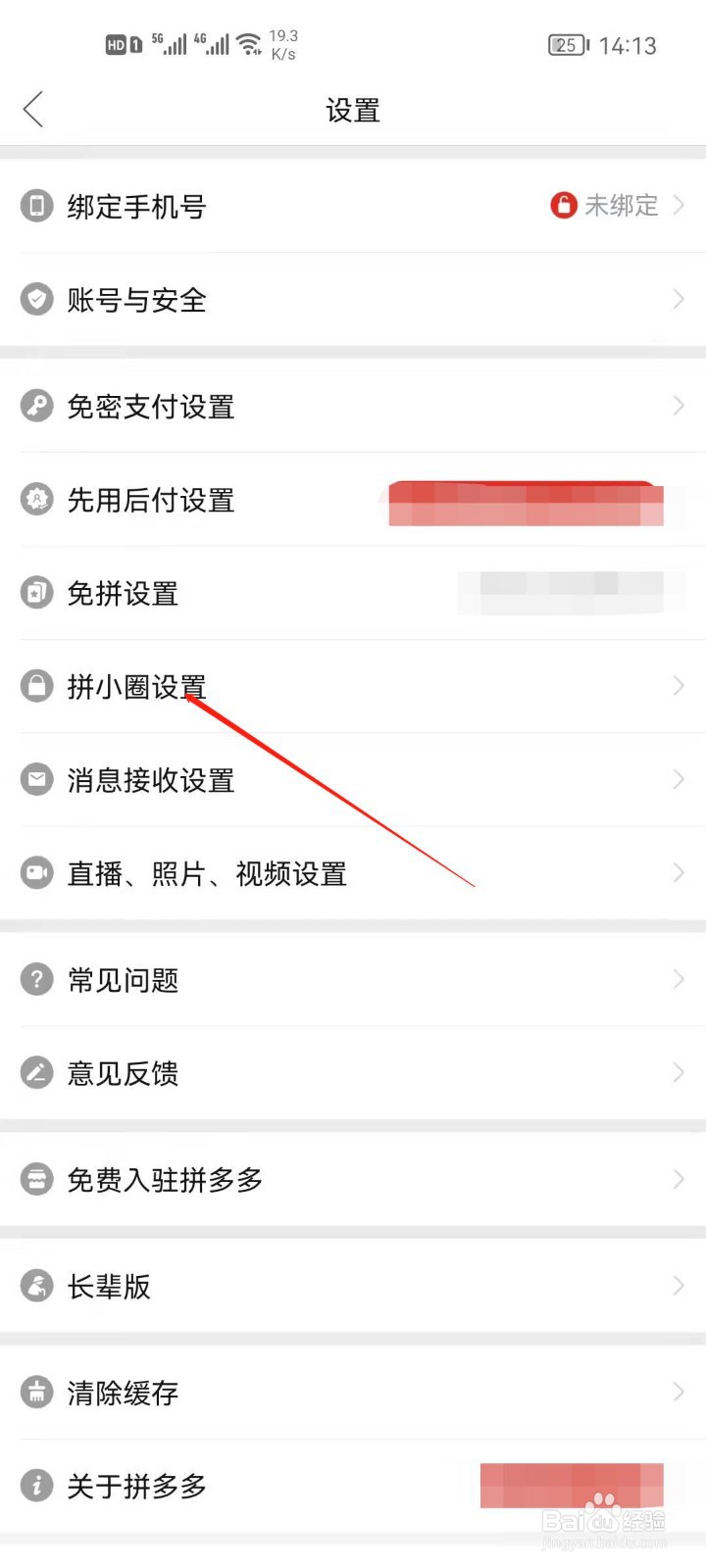Click the message icon beside 消息接收设置

point(36,779)
